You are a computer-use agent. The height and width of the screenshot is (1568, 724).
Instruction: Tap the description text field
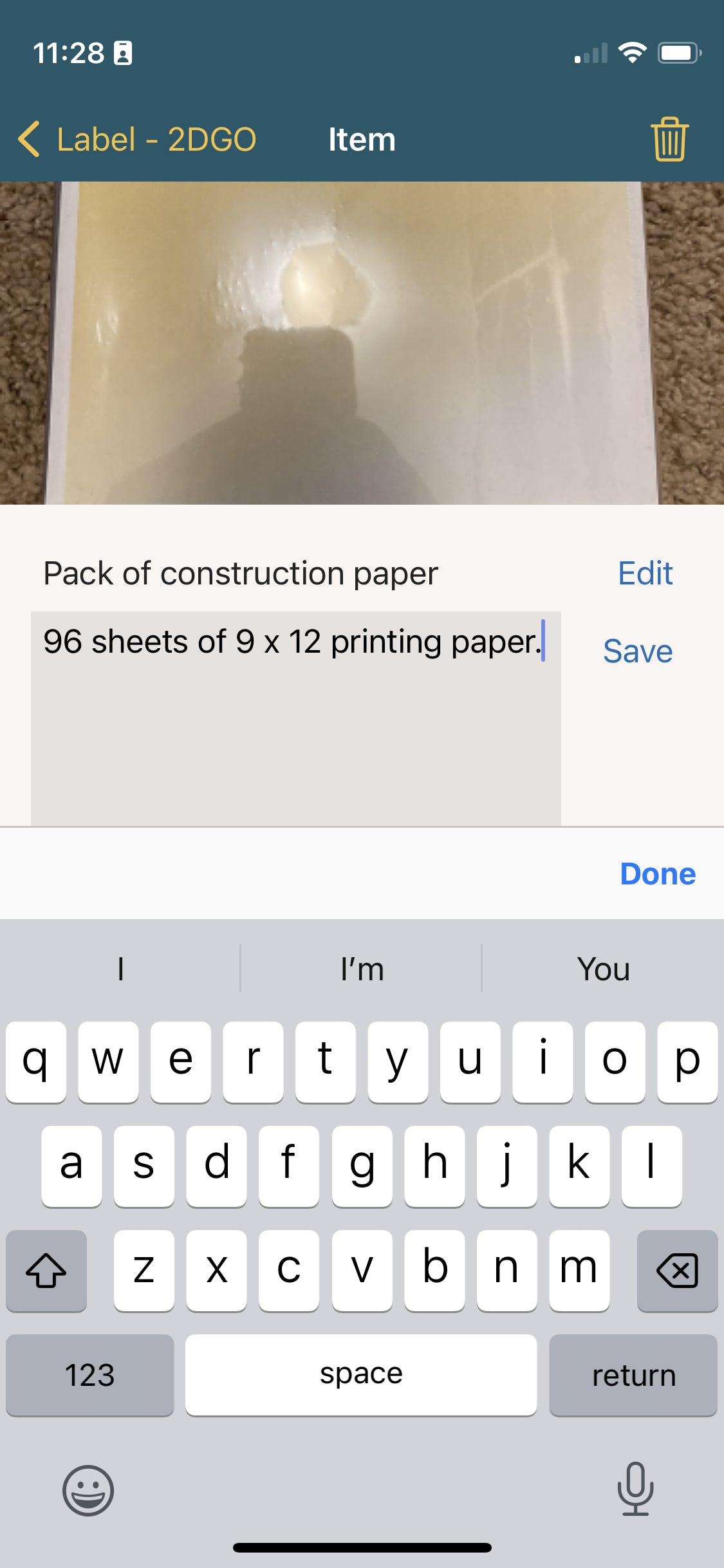(x=296, y=718)
